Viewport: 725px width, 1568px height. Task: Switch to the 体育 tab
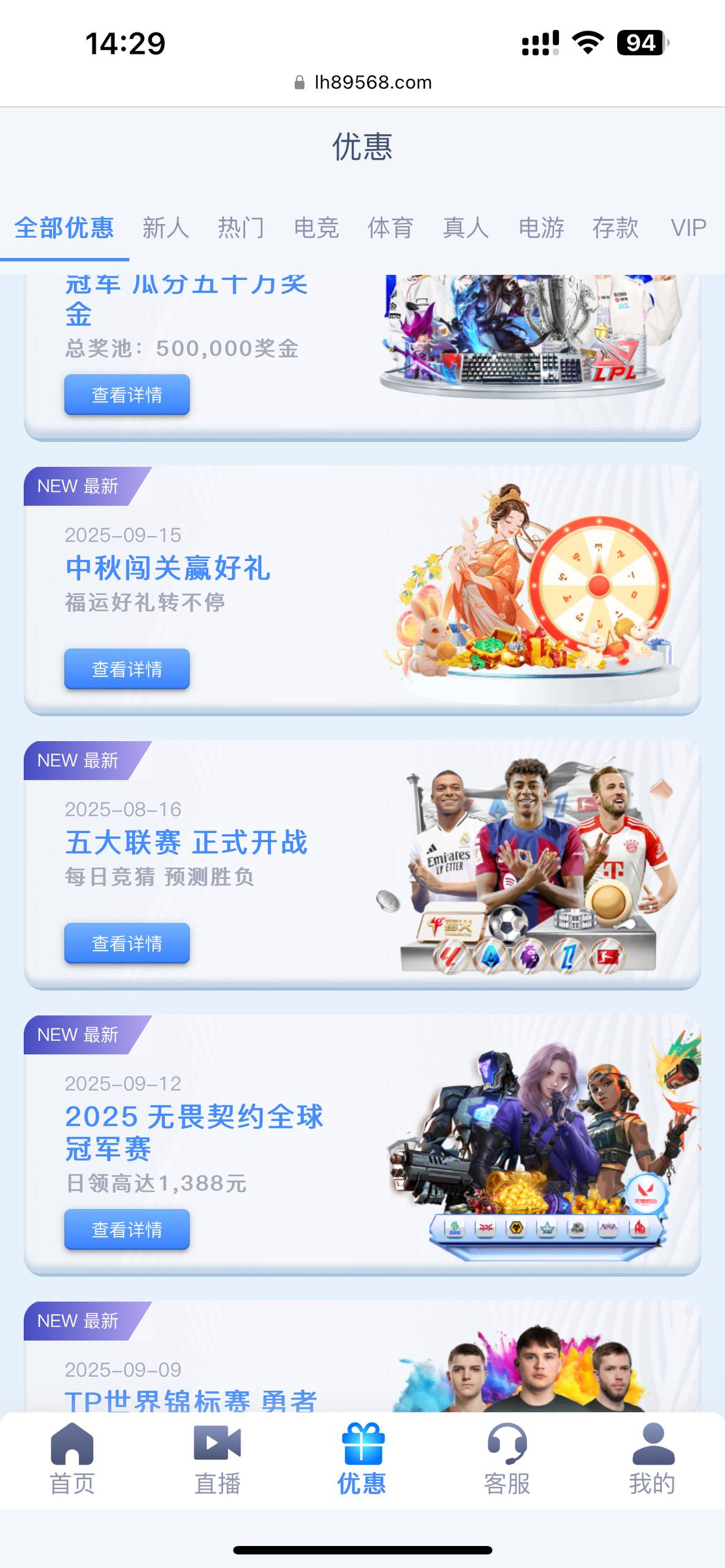click(x=391, y=228)
